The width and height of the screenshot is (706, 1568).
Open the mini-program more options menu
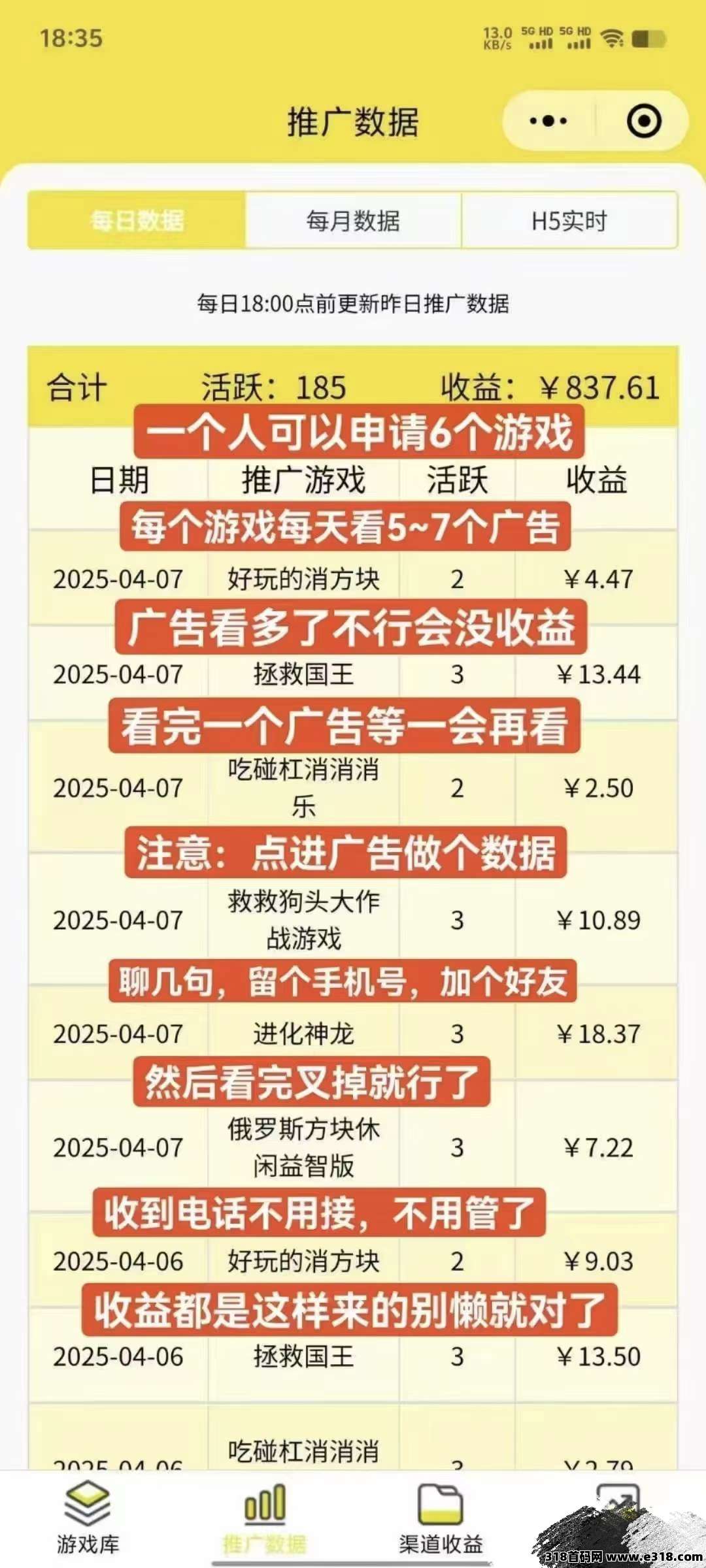pyautogui.click(x=548, y=121)
